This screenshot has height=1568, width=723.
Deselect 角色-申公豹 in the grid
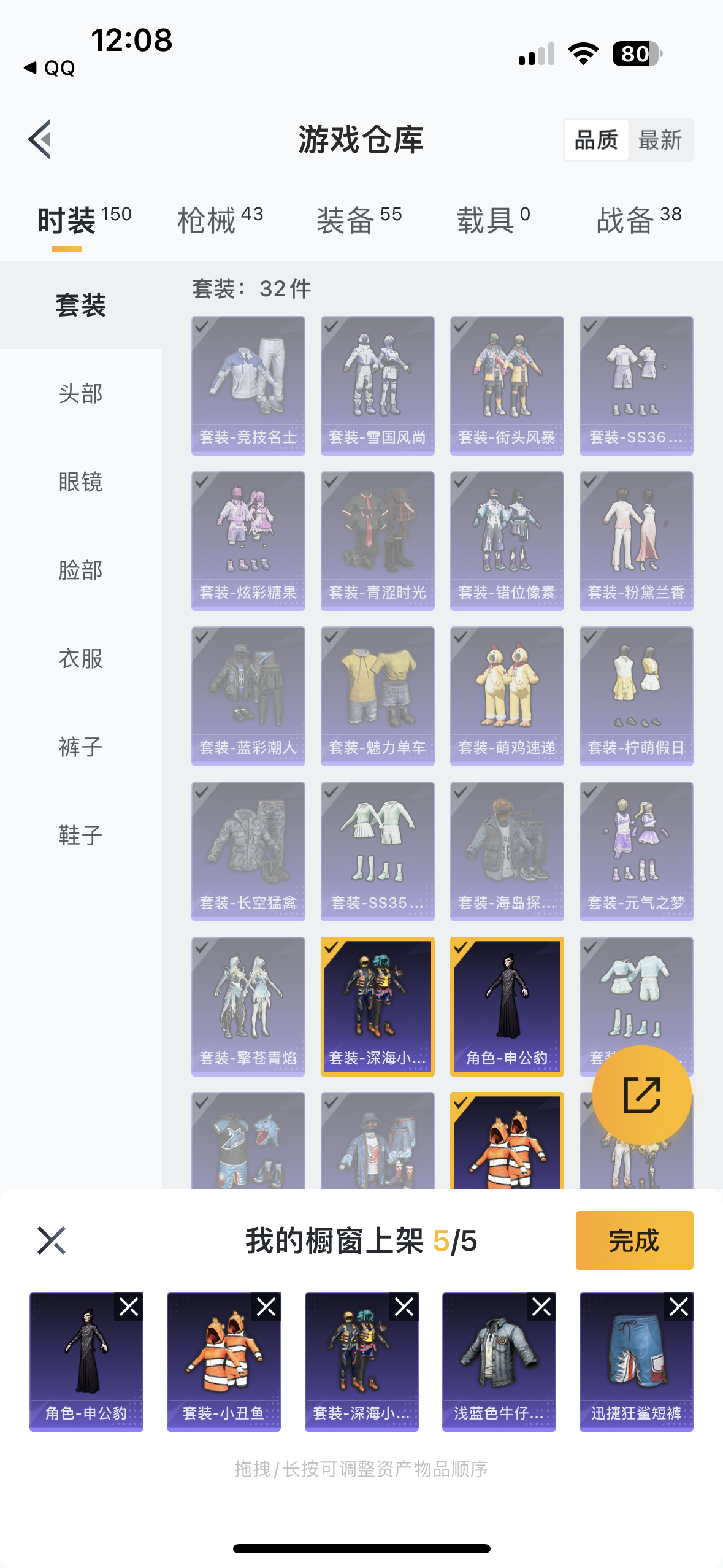click(507, 1007)
